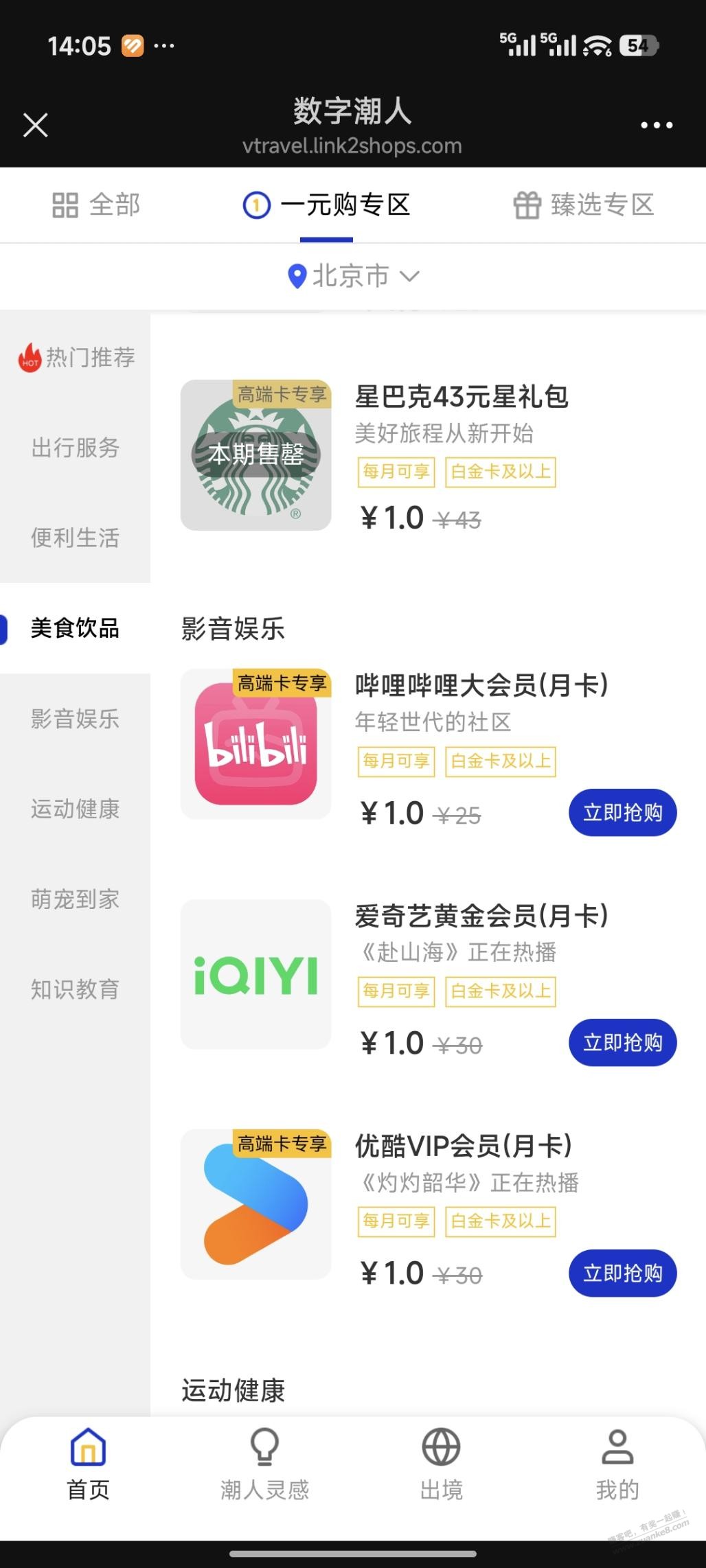Open the 便利生活 category
Image resolution: width=706 pixels, height=1568 pixels.
point(76,538)
